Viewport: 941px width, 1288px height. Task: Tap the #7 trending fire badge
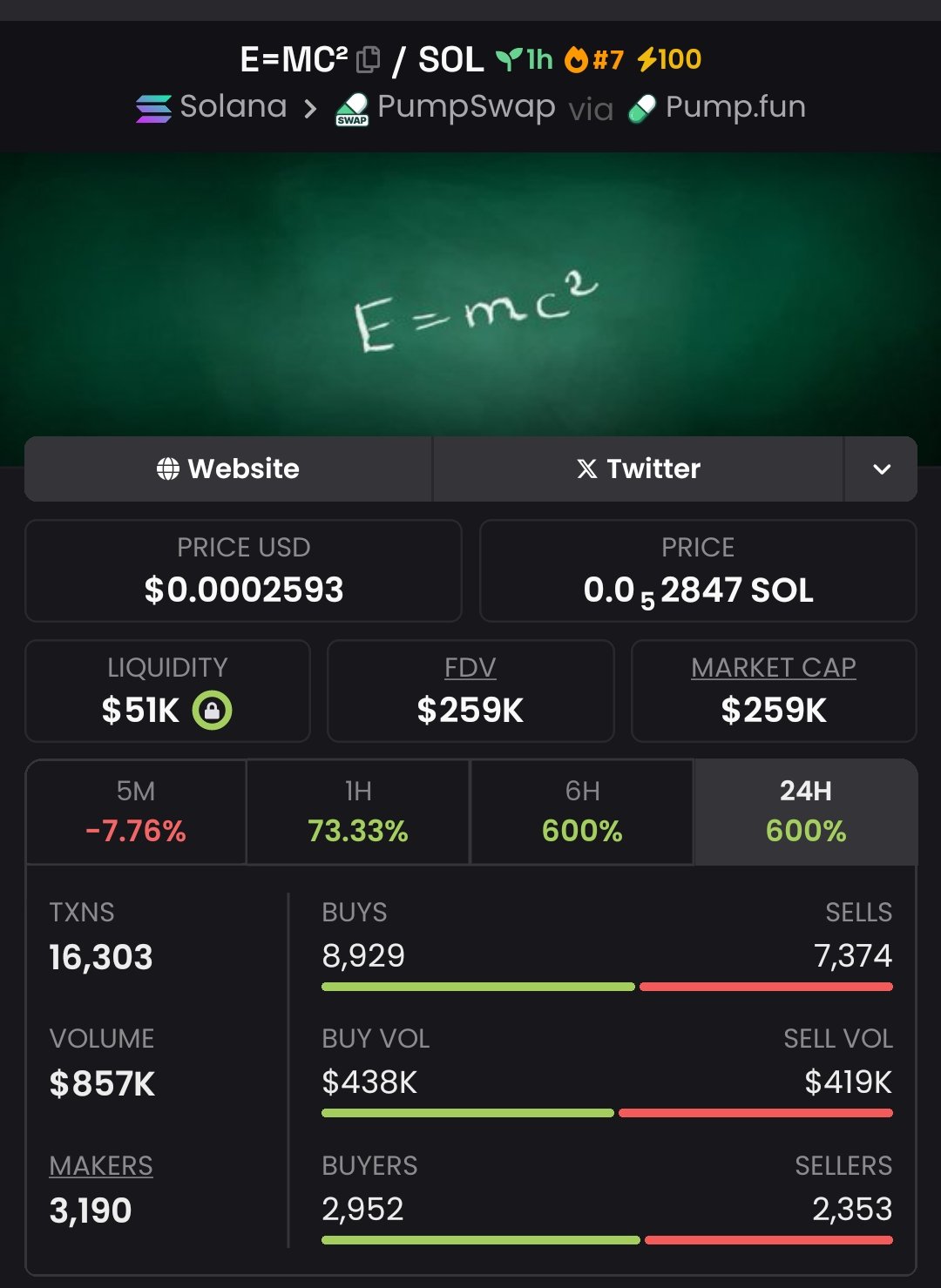[594, 59]
